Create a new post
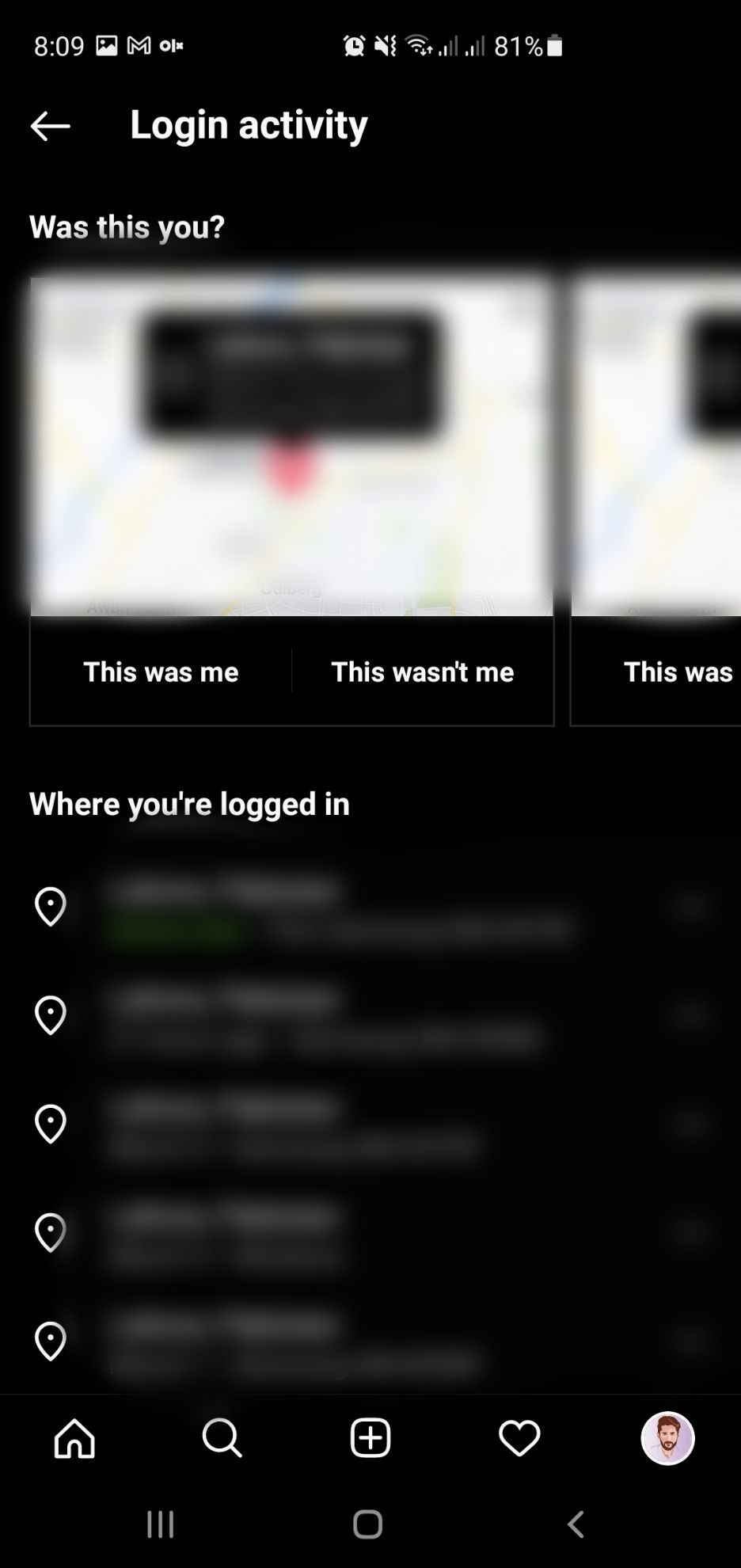This screenshot has width=741, height=1568. (370, 1437)
